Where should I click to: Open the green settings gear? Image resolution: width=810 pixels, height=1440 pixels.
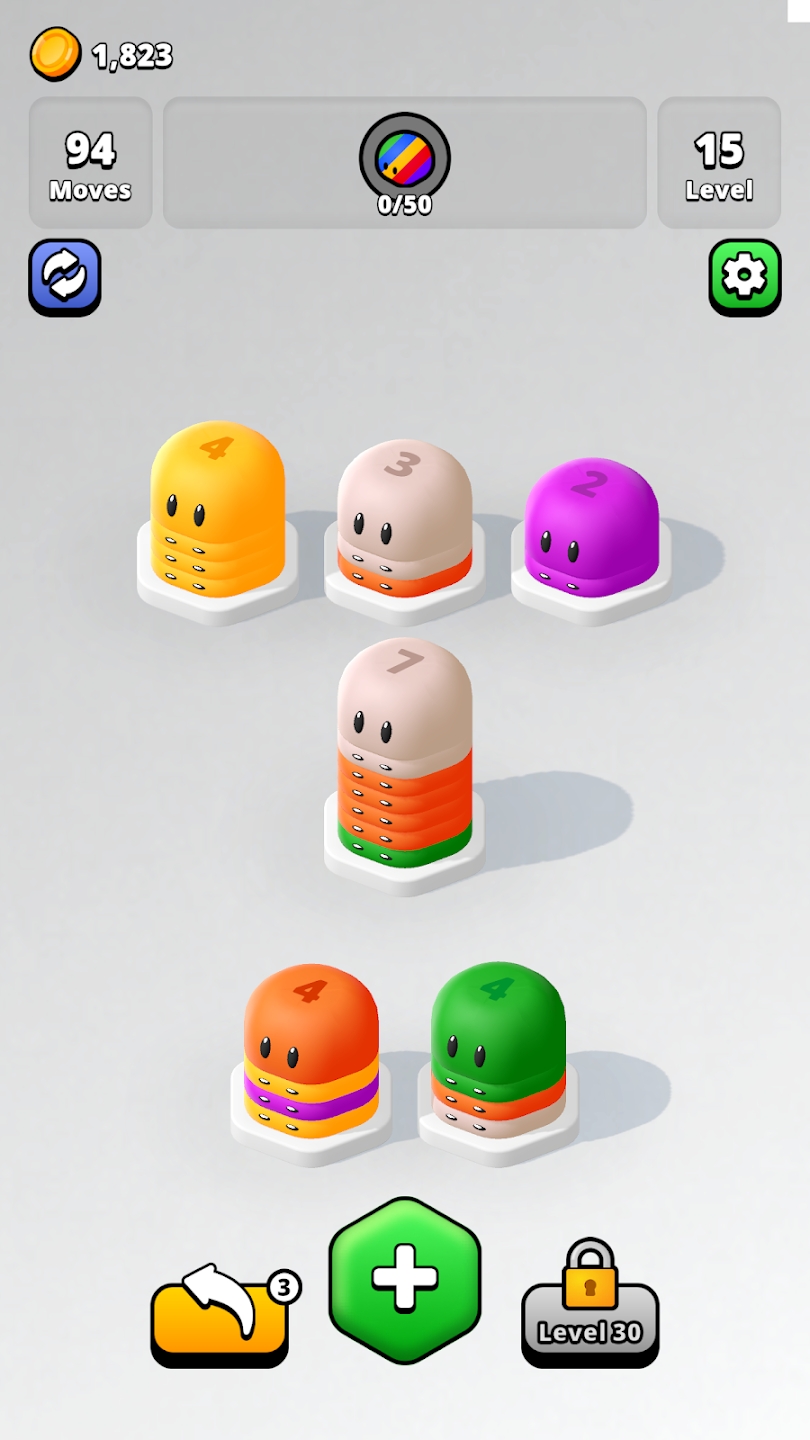pos(745,277)
